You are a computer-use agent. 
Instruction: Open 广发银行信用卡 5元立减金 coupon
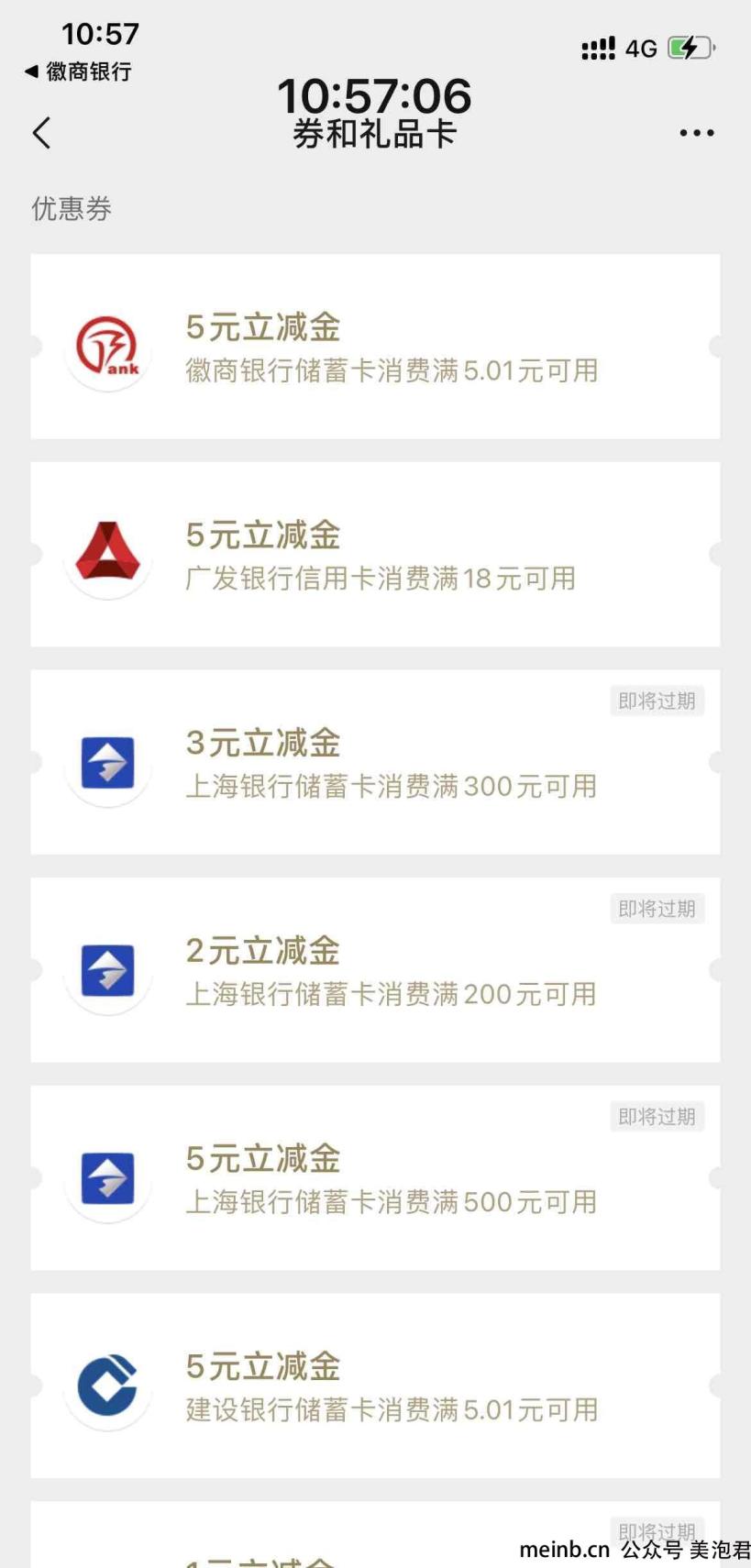pos(375,555)
